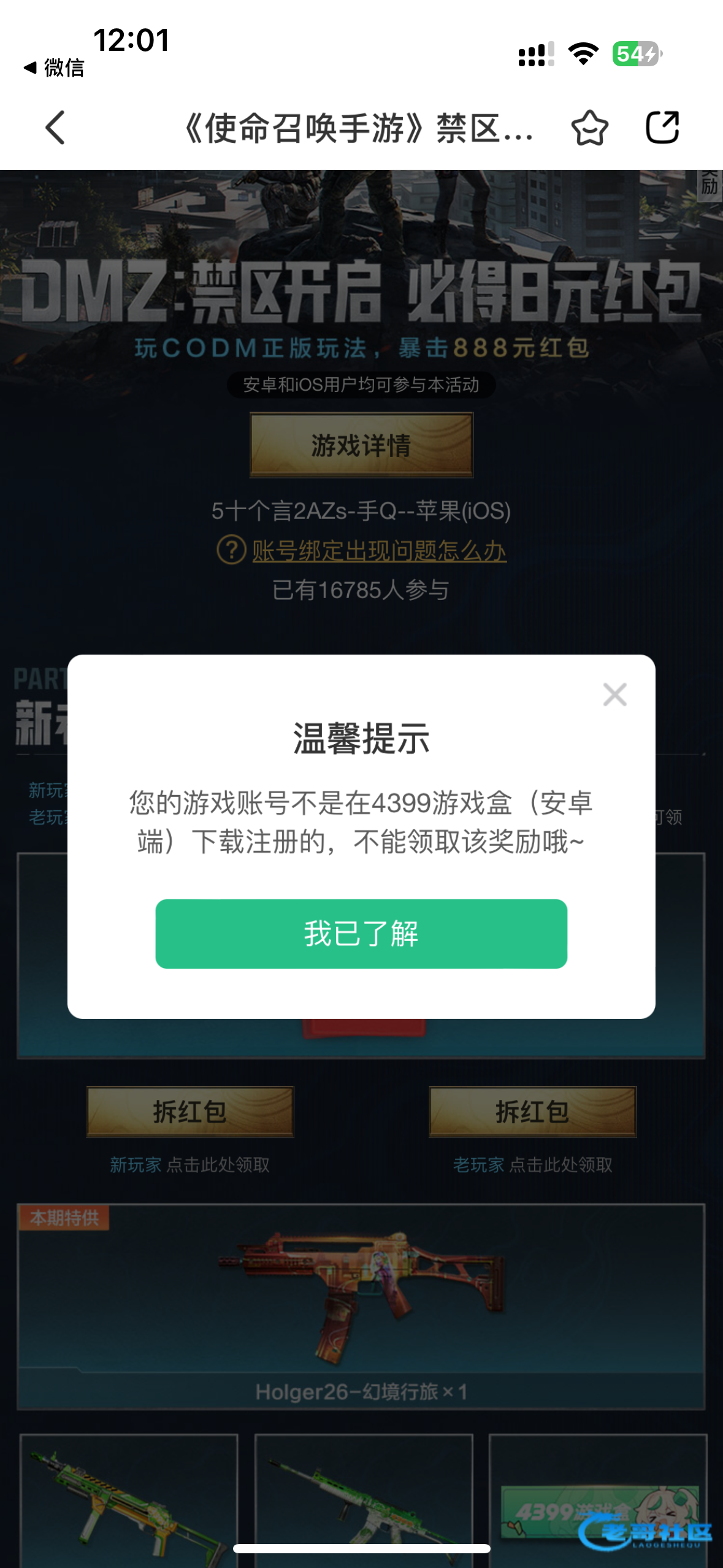Tap 拆红包 for 老玩家

coord(532,1112)
